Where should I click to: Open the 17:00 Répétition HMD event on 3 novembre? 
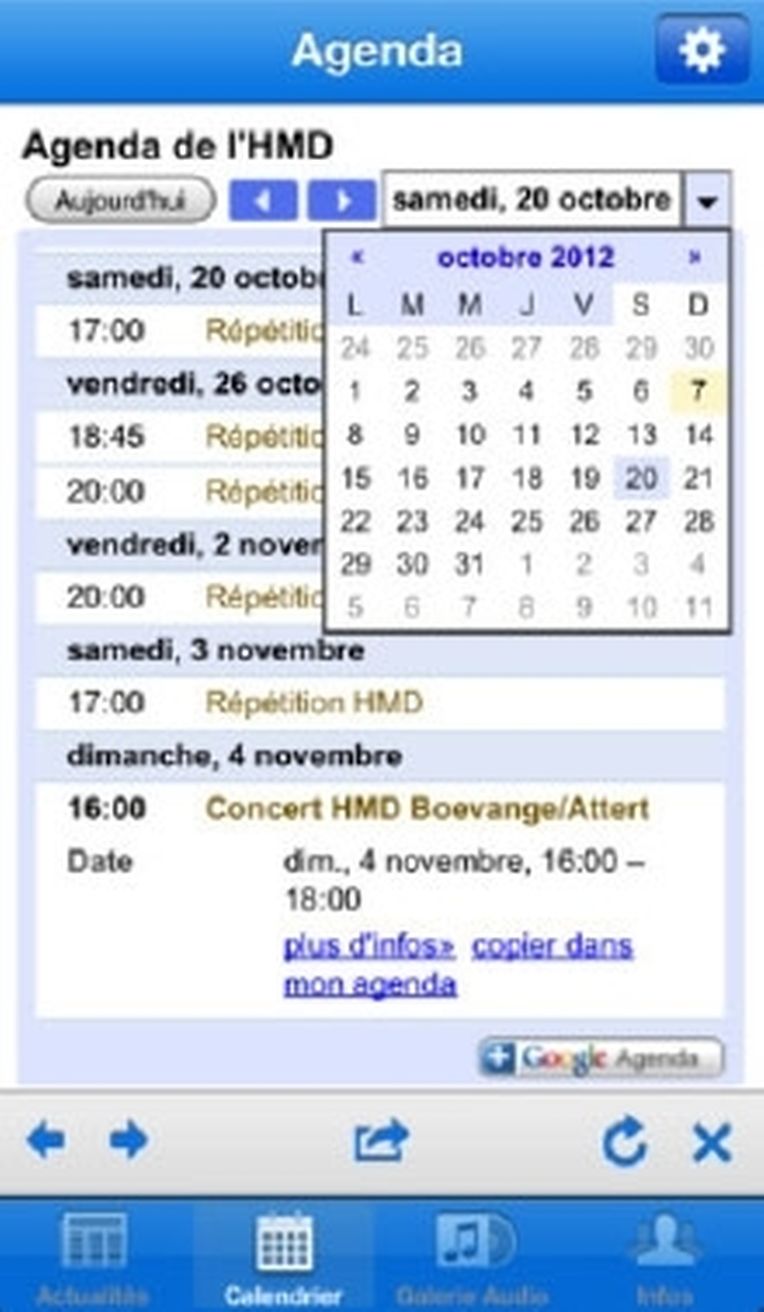pos(314,703)
